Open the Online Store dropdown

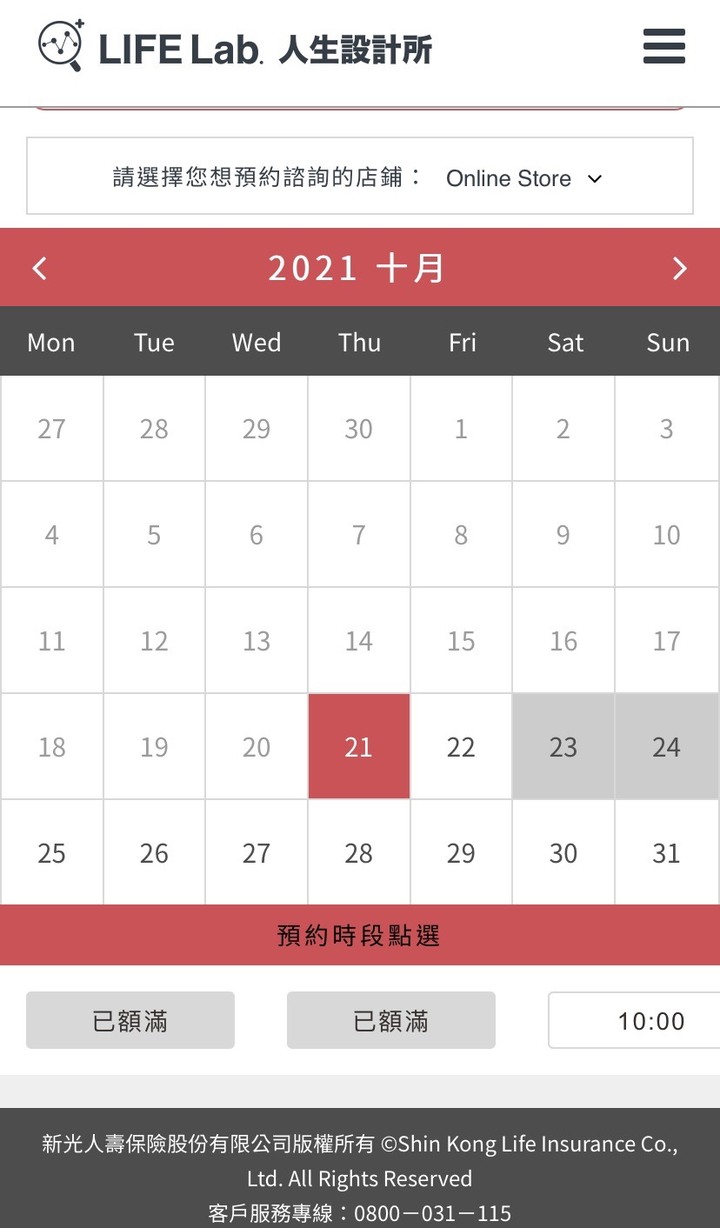tap(509, 179)
